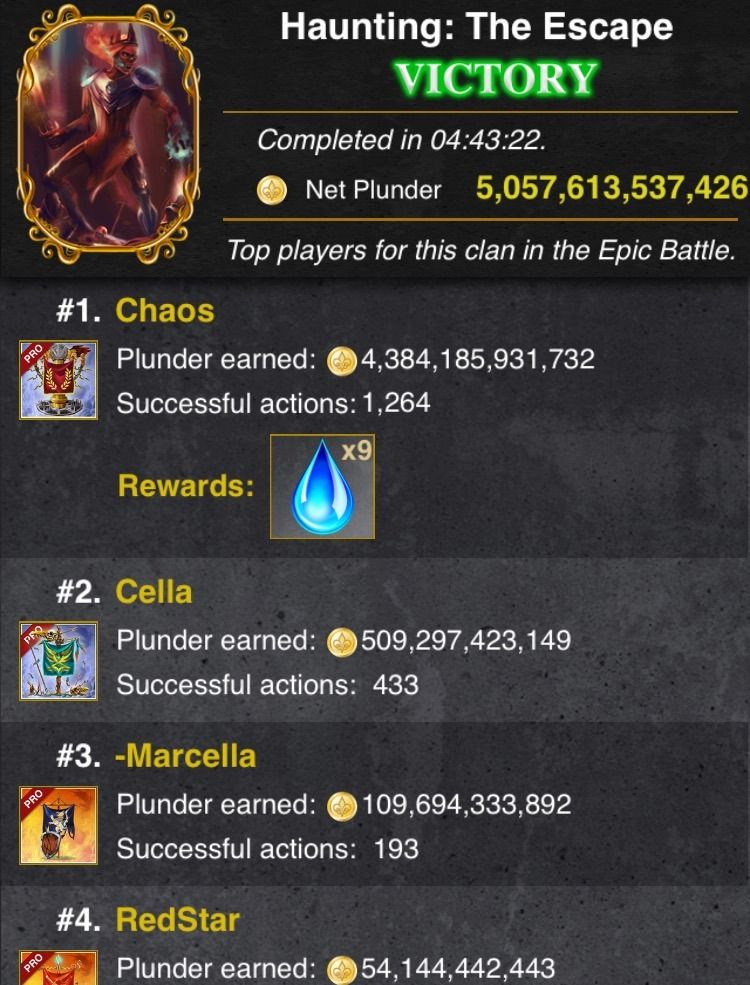Open Cella player profile
750x985 pixels.
tap(154, 592)
